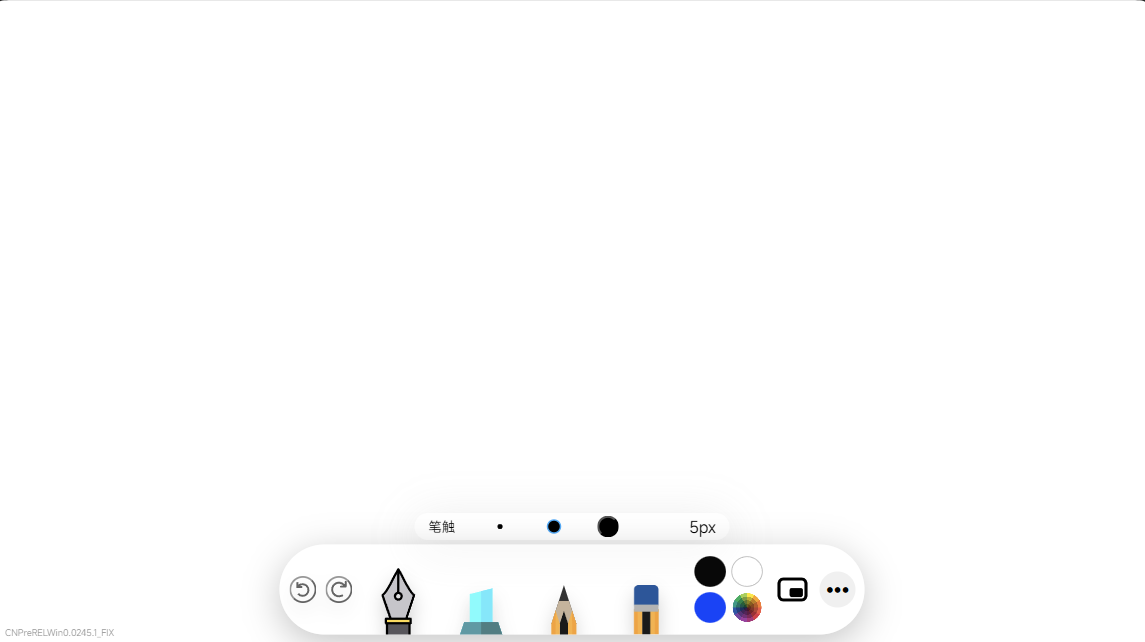This screenshot has width=1145, height=642.
Task: Choose the black color swatch
Action: (x=710, y=572)
